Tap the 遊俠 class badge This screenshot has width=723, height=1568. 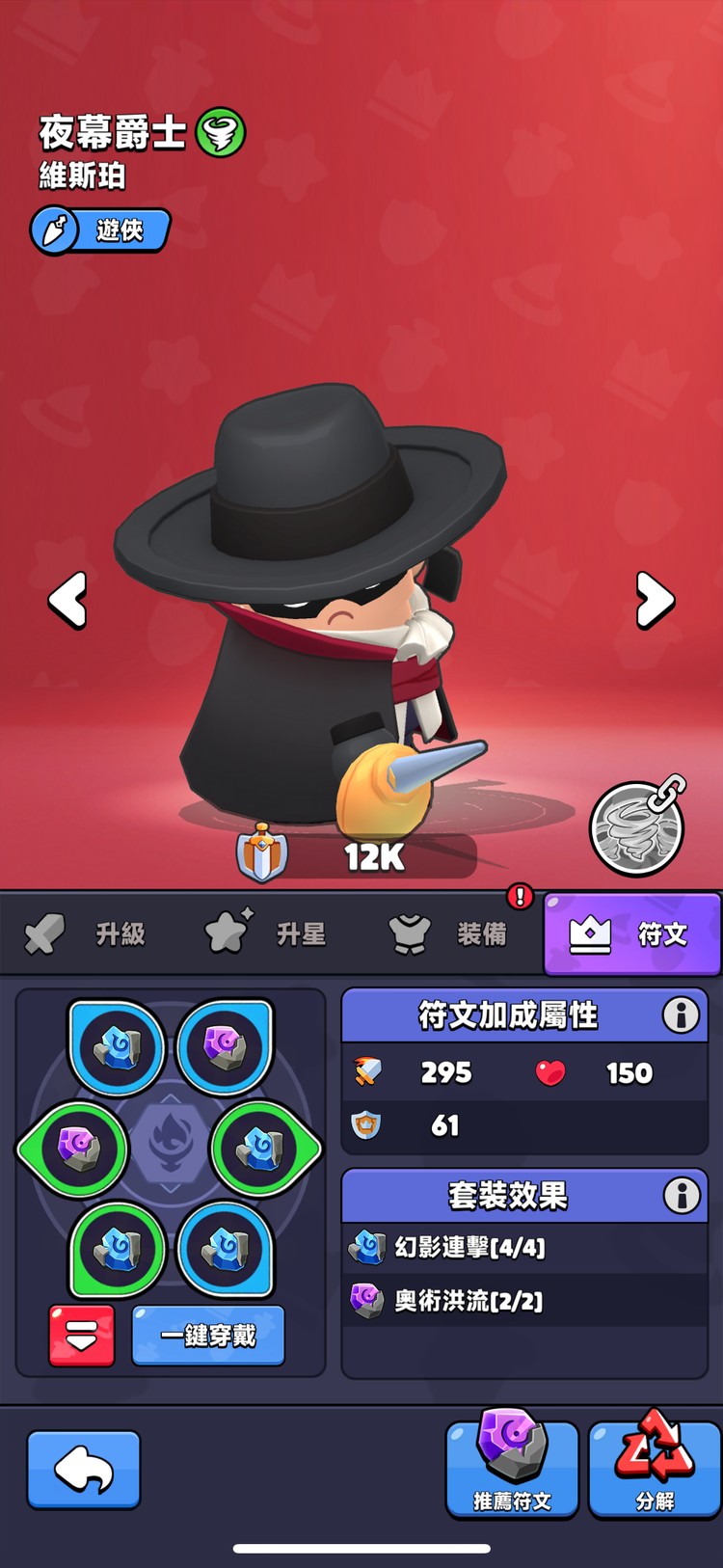101,230
